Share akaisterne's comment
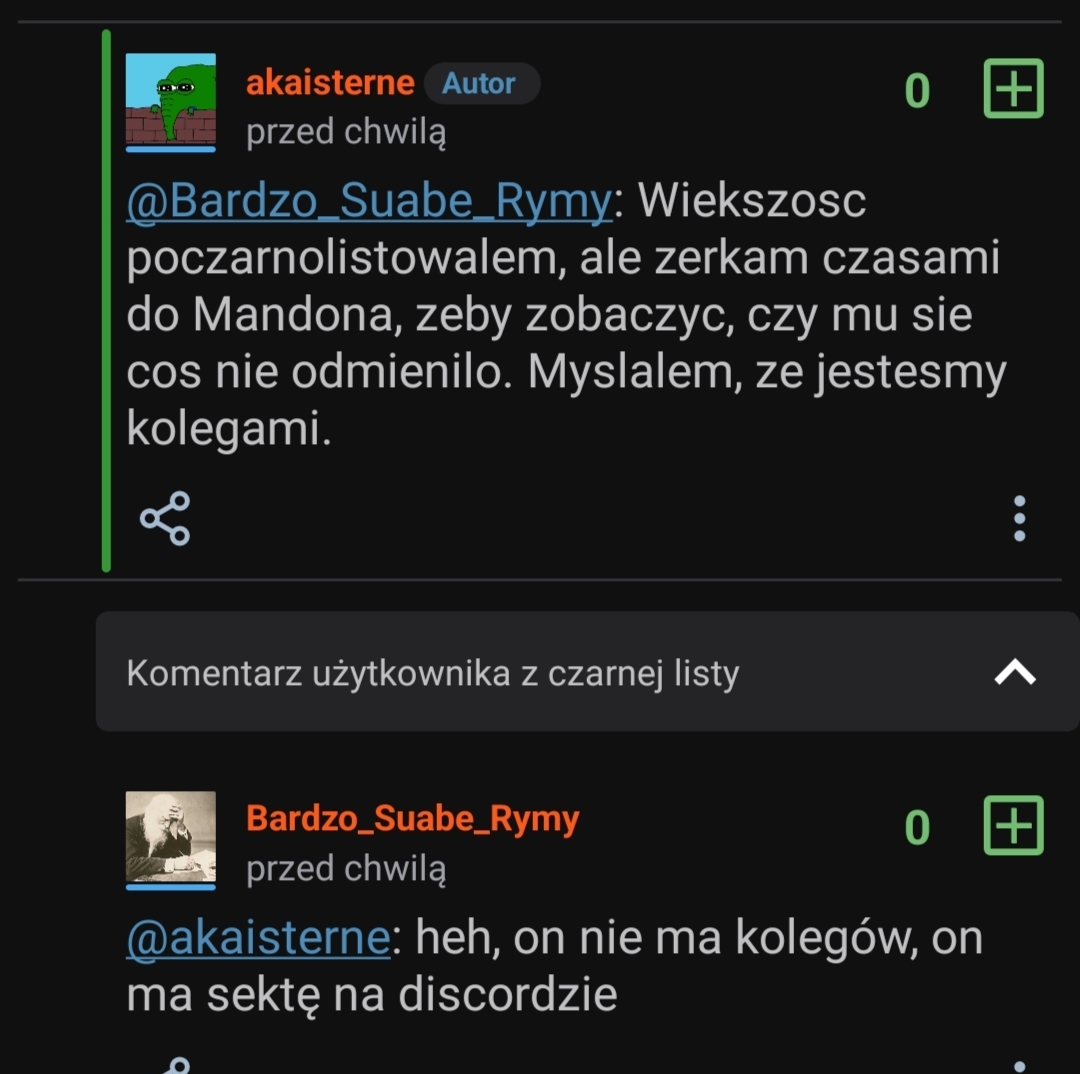The width and height of the screenshot is (1080, 1074). click(165, 518)
